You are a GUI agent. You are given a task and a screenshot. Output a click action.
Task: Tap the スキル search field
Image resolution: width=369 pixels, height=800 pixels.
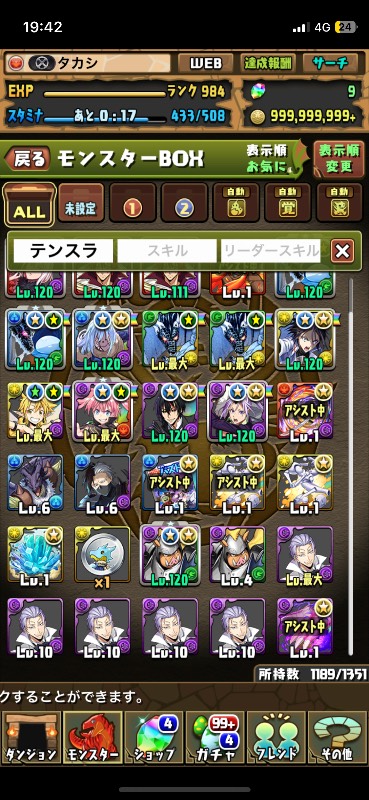coord(167,251)
